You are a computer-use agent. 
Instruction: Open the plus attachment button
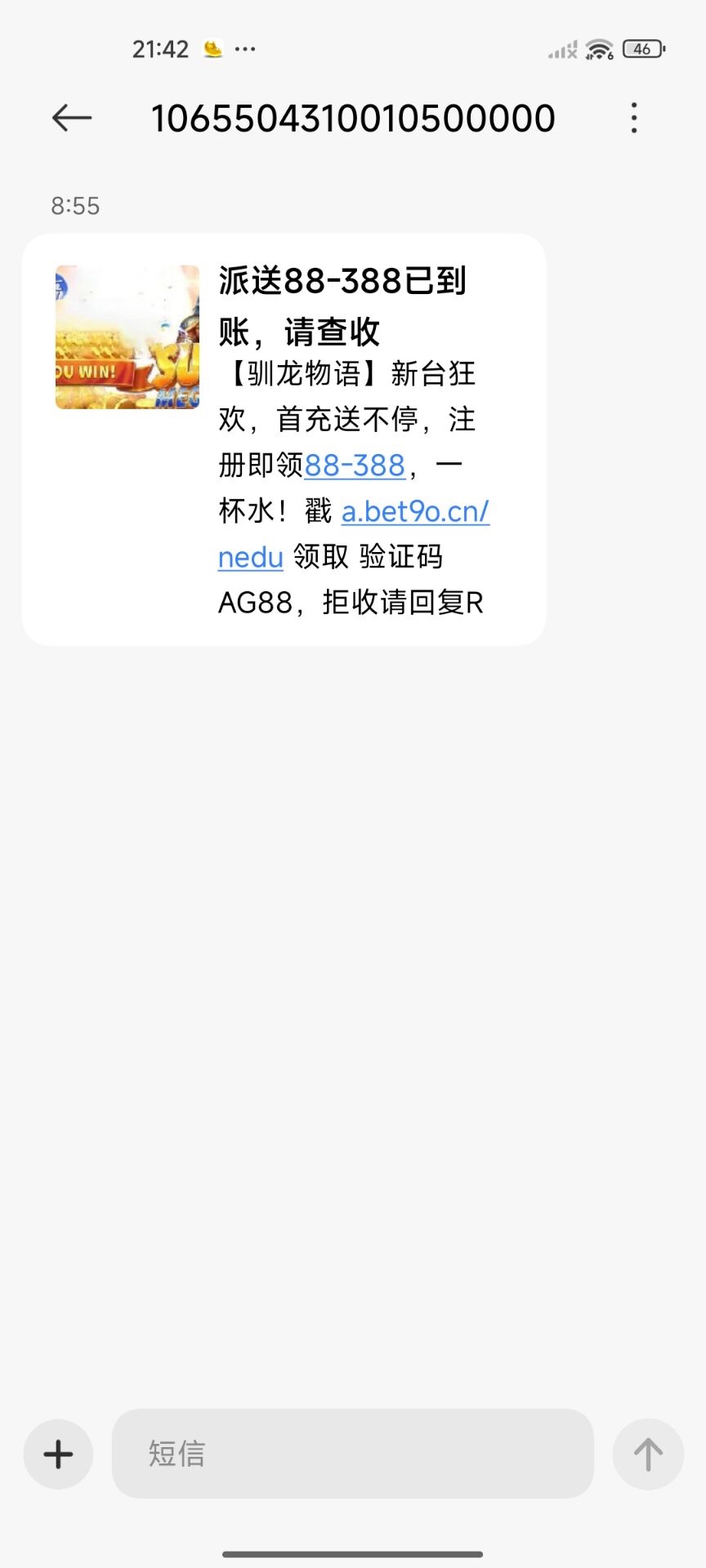[58, 1454]
